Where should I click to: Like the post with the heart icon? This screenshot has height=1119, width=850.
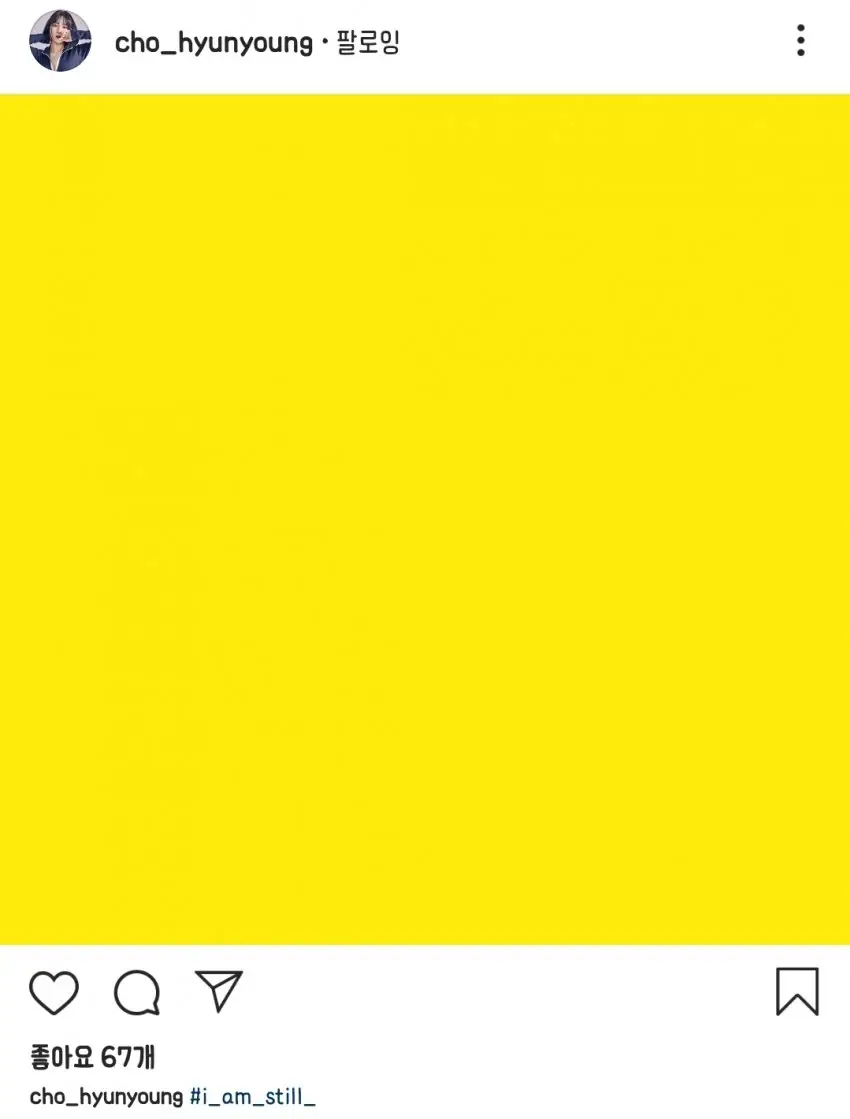click(x=54, y=993)
